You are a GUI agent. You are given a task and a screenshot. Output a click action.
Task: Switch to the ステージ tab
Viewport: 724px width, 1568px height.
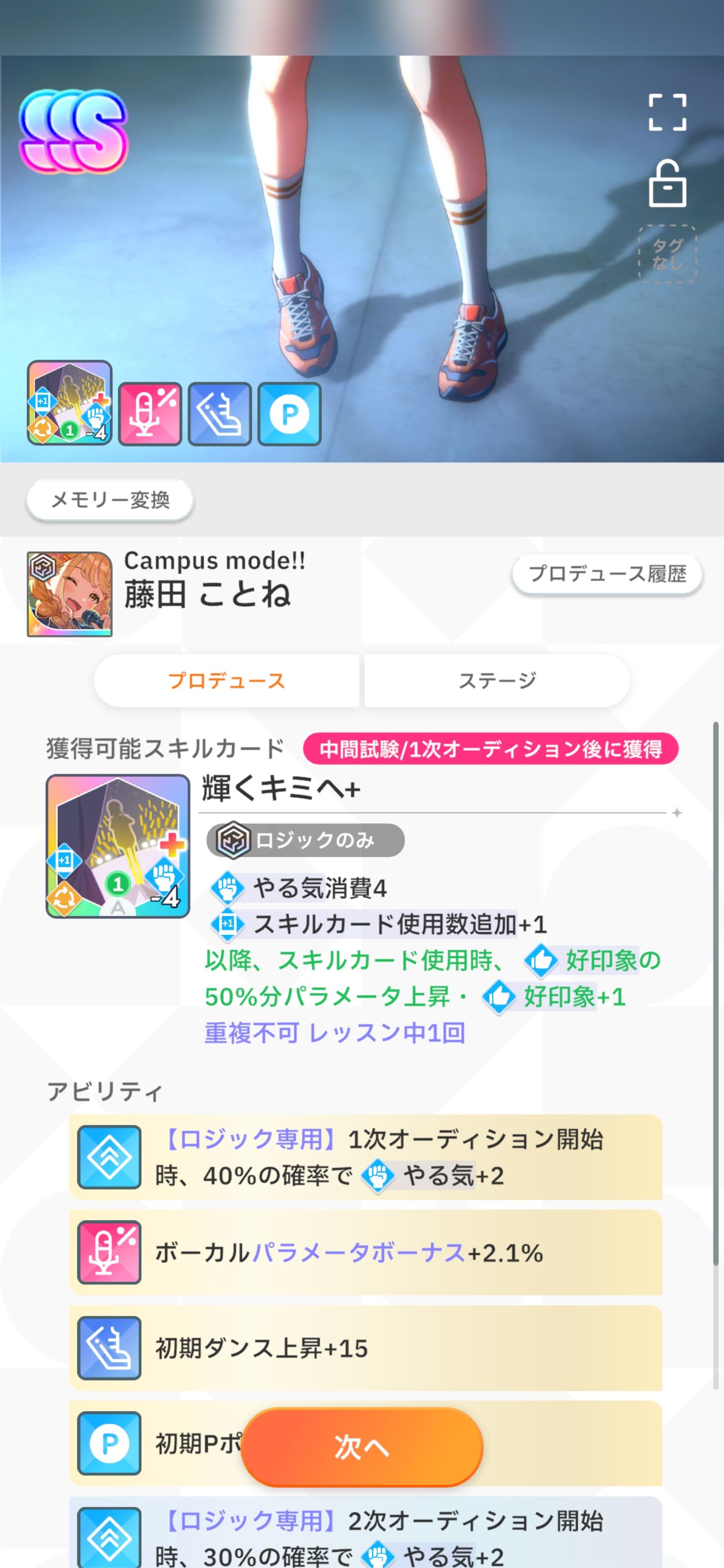[x=496, y=680]
